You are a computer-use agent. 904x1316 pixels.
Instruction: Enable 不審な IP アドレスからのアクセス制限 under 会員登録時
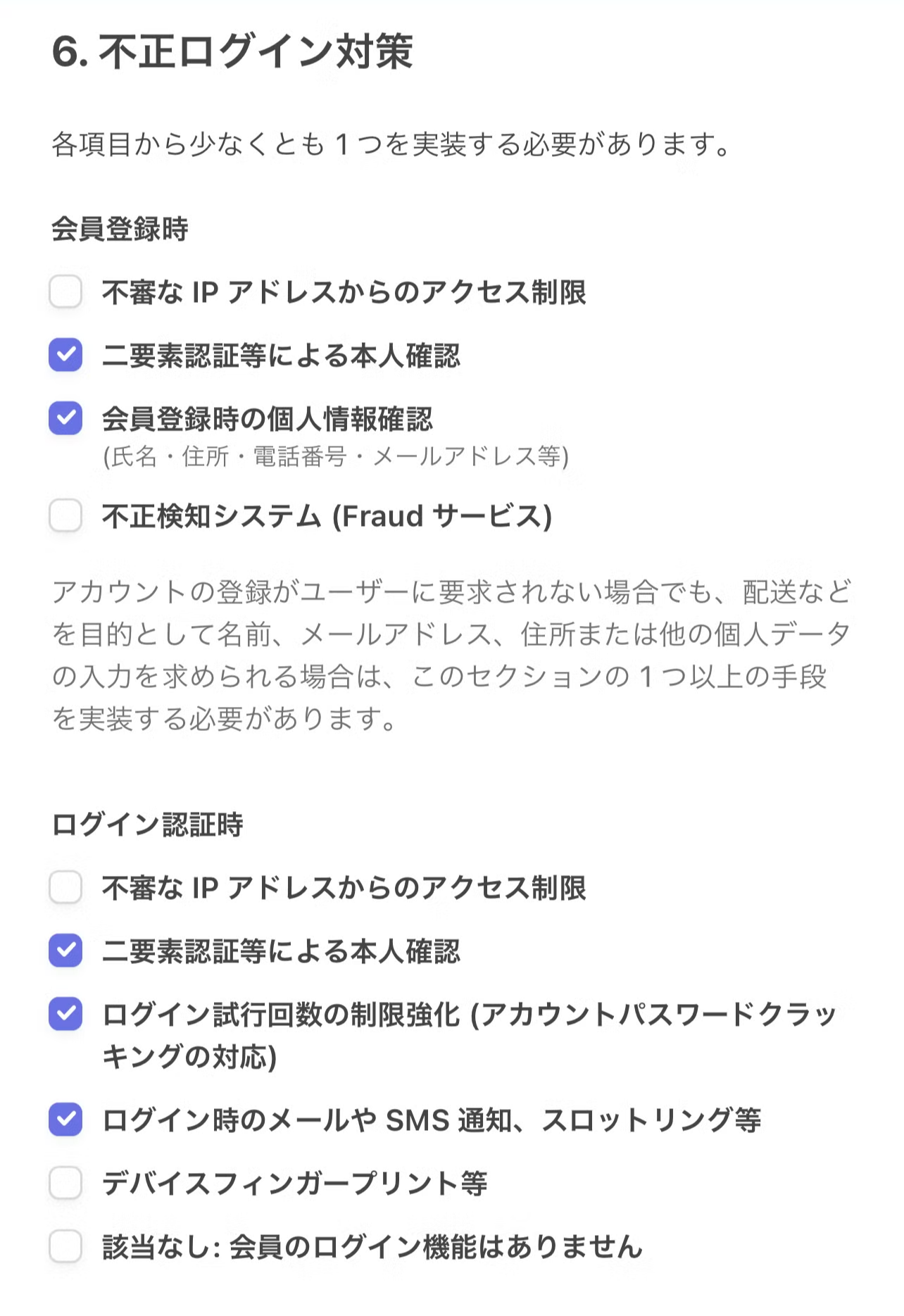pyautogui.click(x=65, y=289)
